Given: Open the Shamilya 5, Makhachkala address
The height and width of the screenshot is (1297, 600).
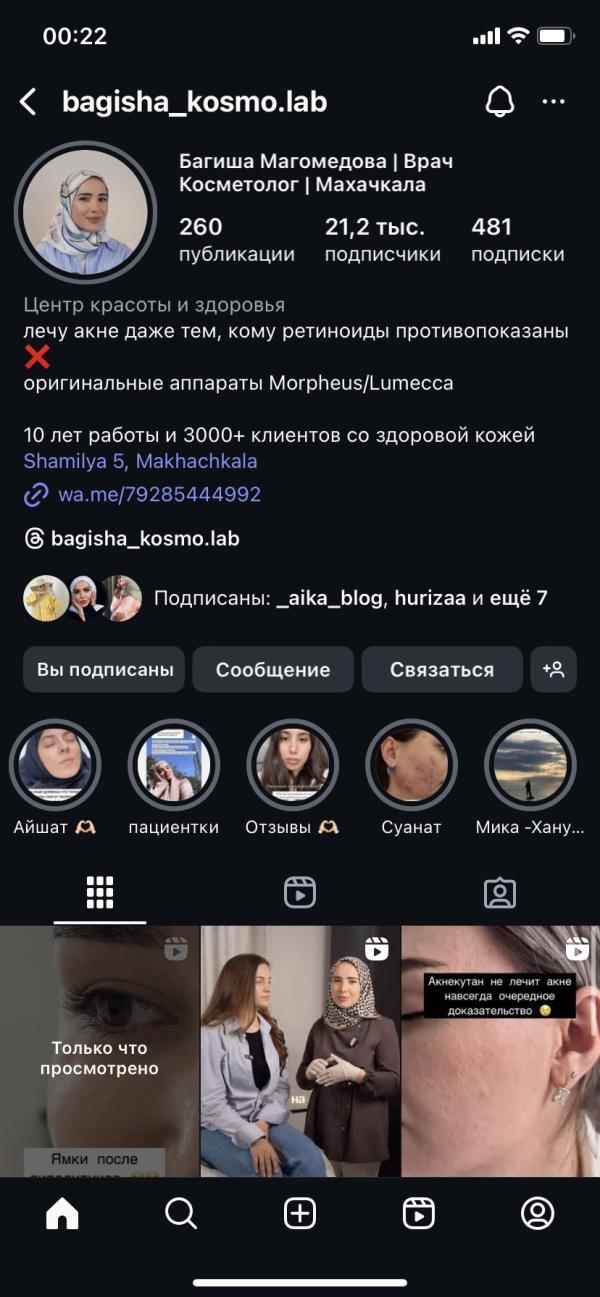Looking at the screenshot, I should pos(140,461).
